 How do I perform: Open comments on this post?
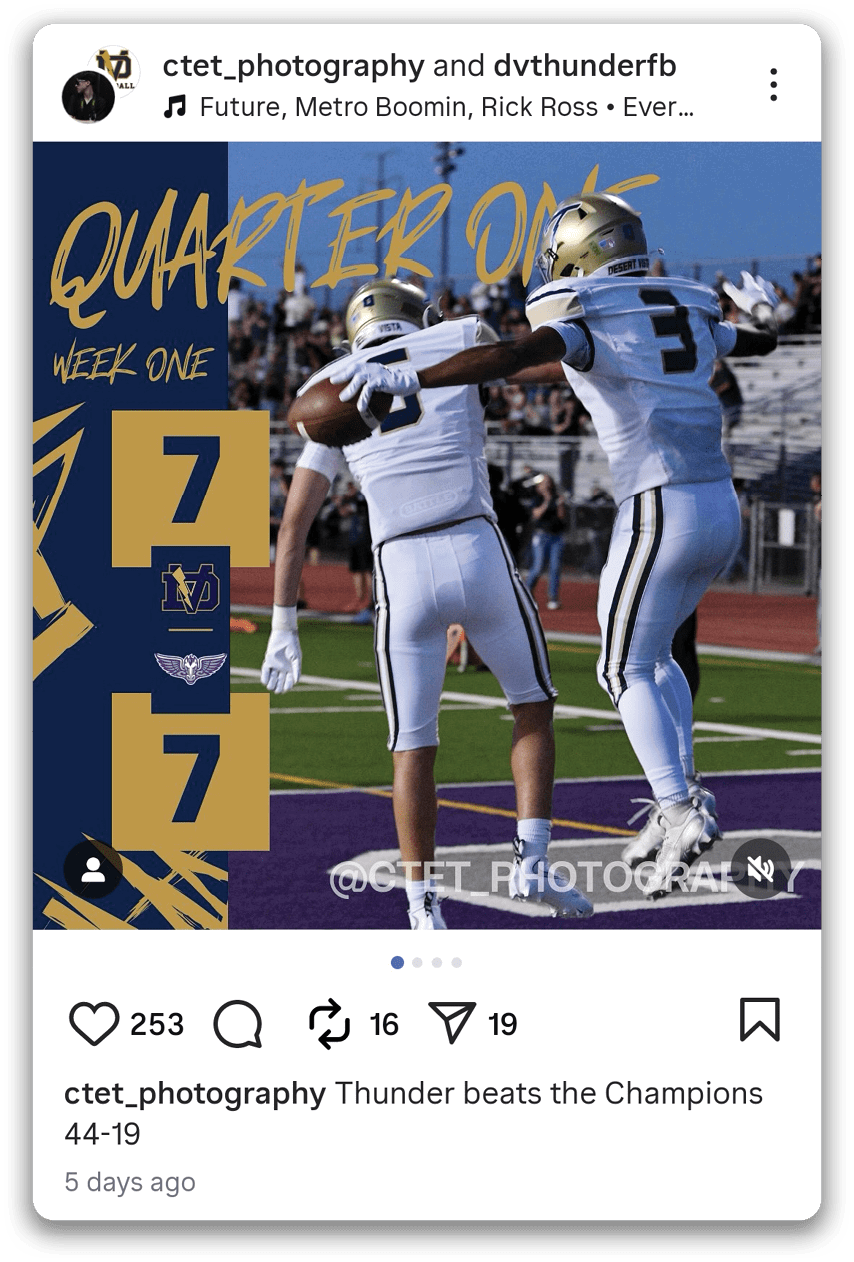[238, 1024]
